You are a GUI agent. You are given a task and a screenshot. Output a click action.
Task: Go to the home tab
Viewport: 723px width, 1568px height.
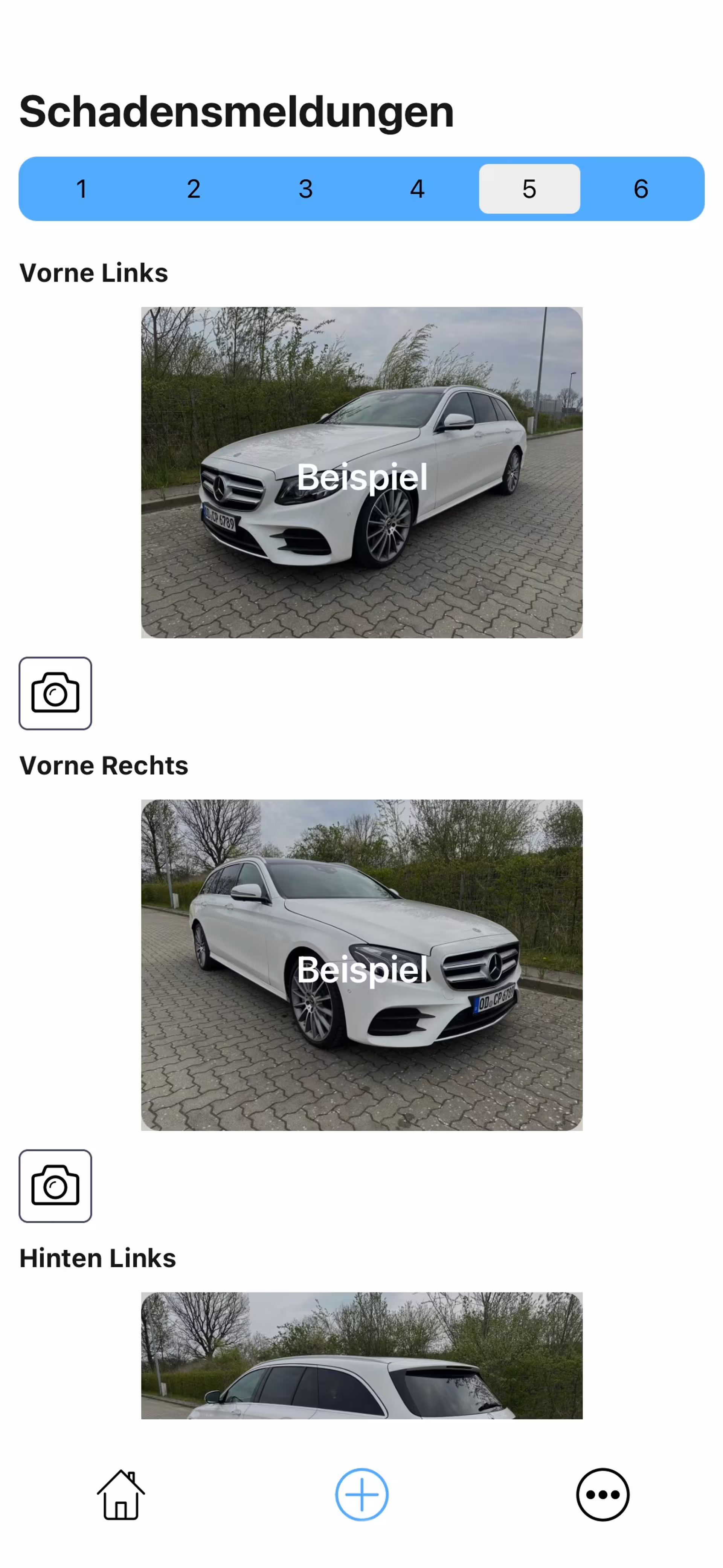[x=121, y=1495]
